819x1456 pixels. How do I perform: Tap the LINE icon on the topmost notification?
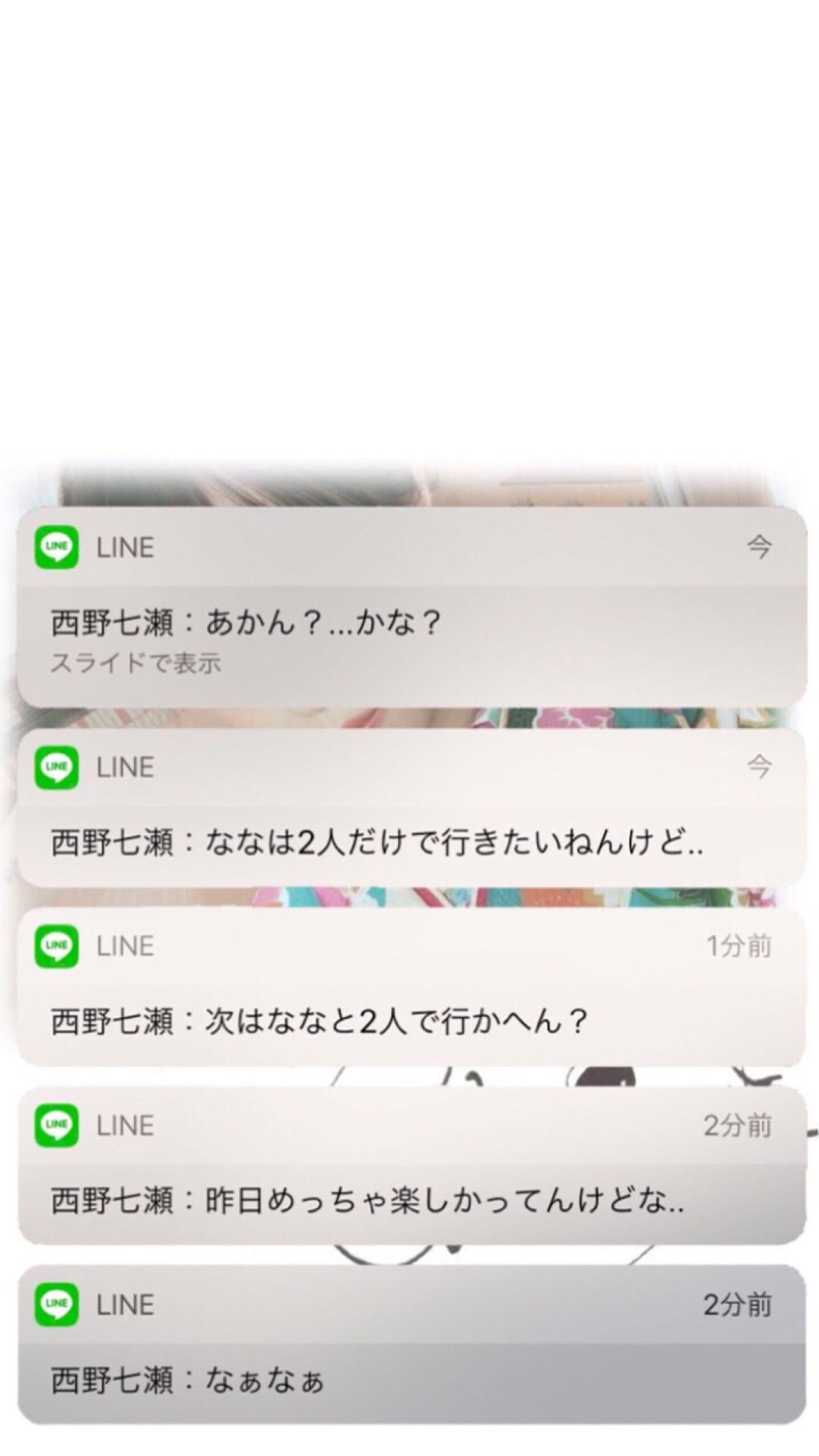pos(57,548)
